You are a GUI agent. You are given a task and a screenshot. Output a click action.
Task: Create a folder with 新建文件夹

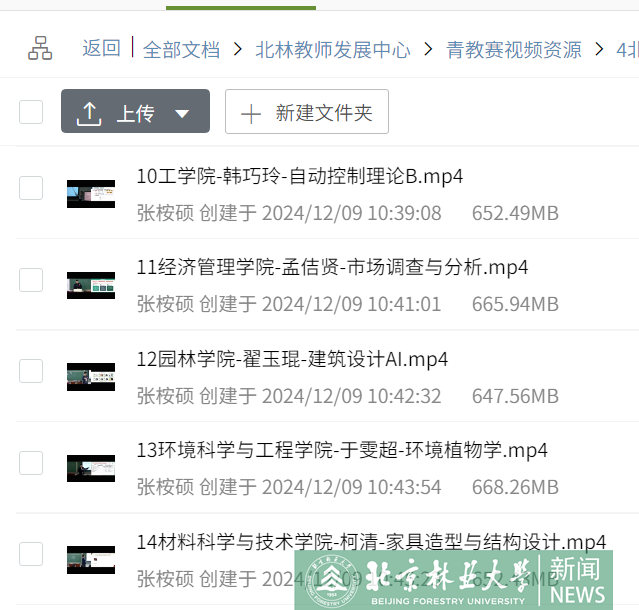pos(307,112)
